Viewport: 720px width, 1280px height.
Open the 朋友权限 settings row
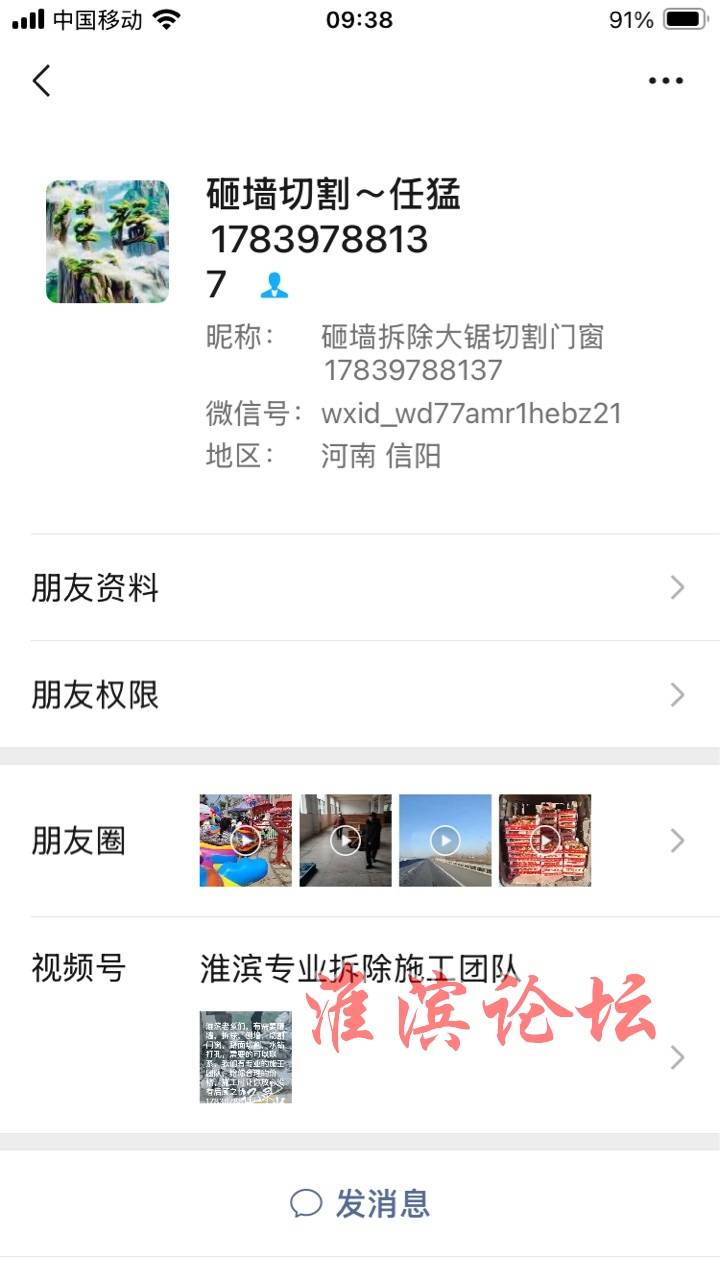pos(360,695)
